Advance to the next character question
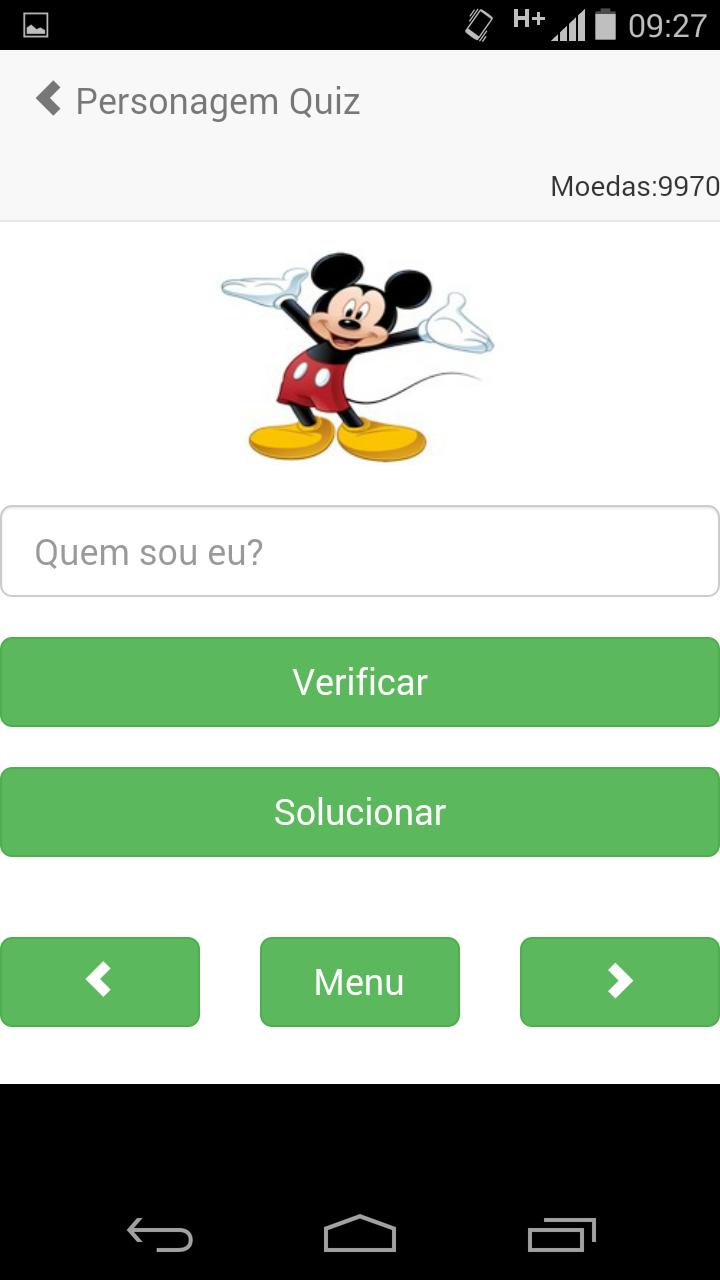 point(619,981)
